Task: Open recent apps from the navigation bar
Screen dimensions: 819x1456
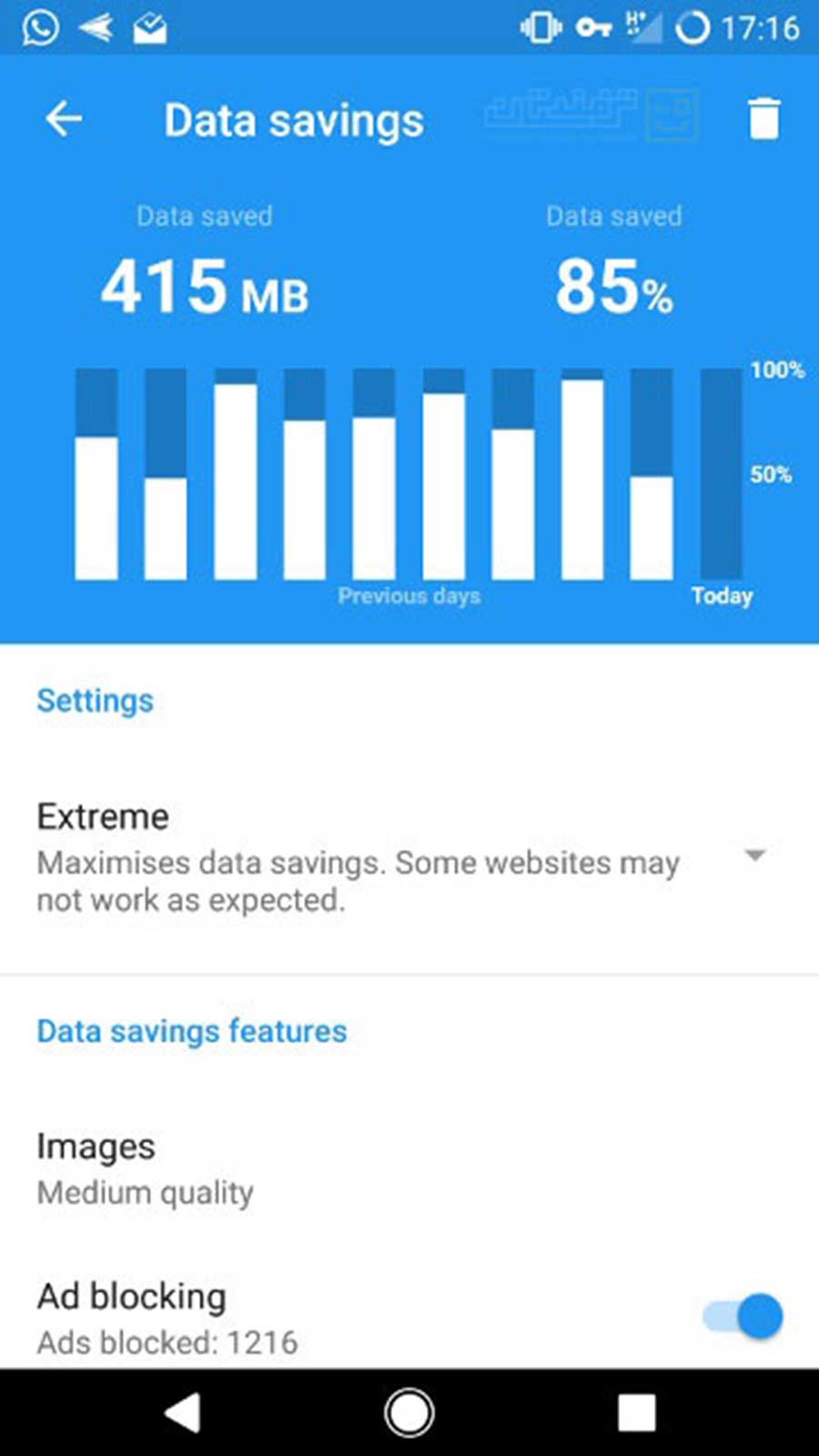Action: tap(637, 1413)
